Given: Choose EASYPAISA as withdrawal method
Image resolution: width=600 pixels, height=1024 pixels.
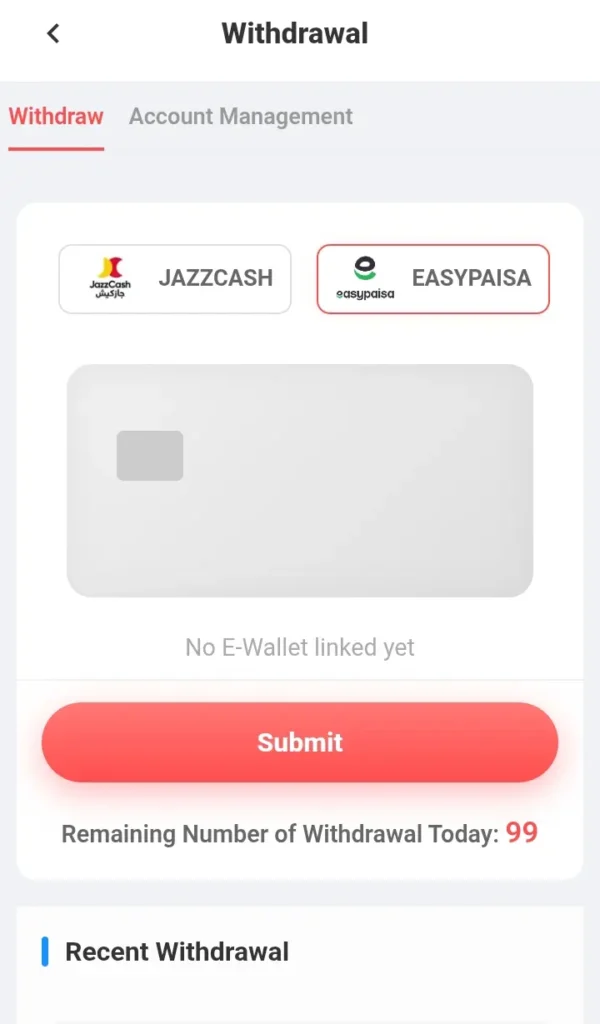Looking at the screenshot, I should coord(434,279).
